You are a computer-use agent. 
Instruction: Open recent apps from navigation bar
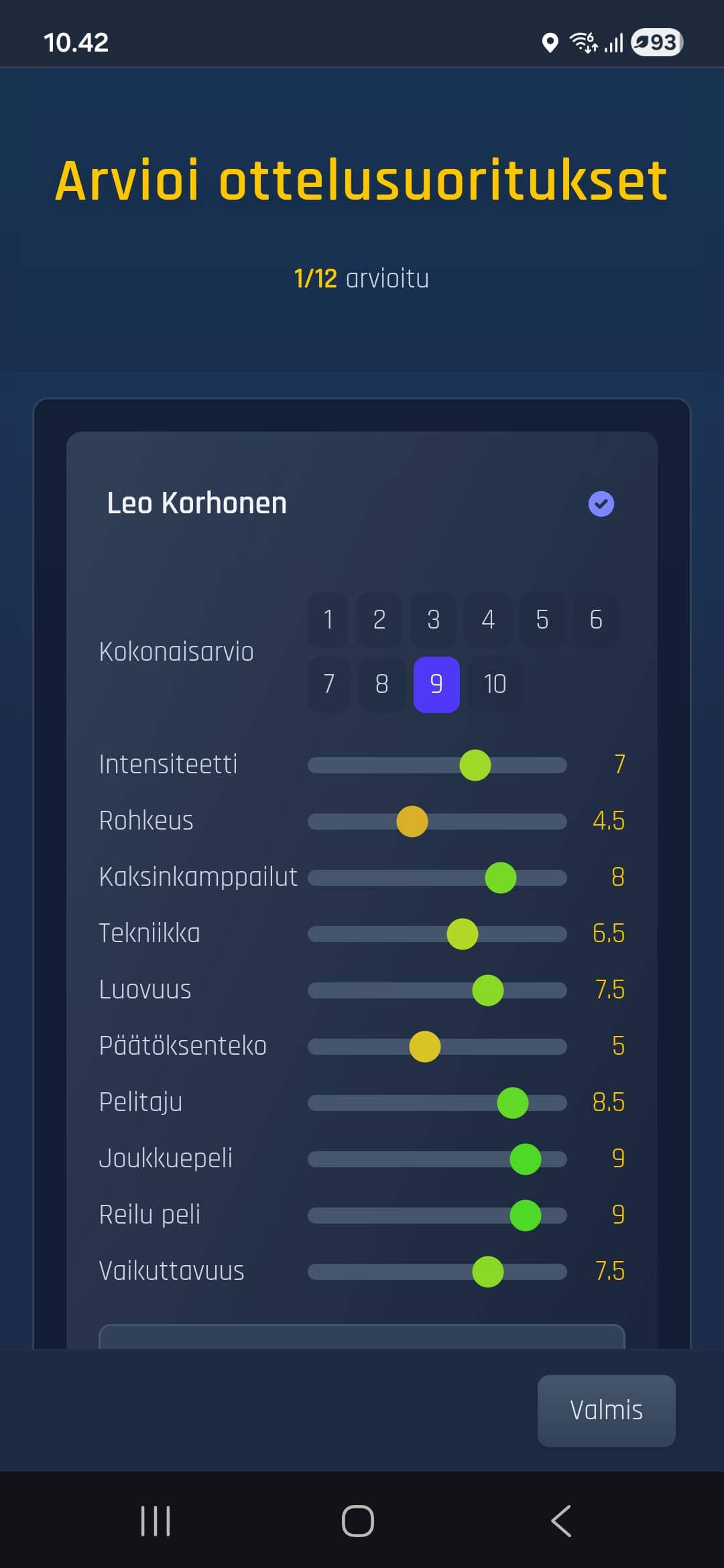(x=154, y=1520)
